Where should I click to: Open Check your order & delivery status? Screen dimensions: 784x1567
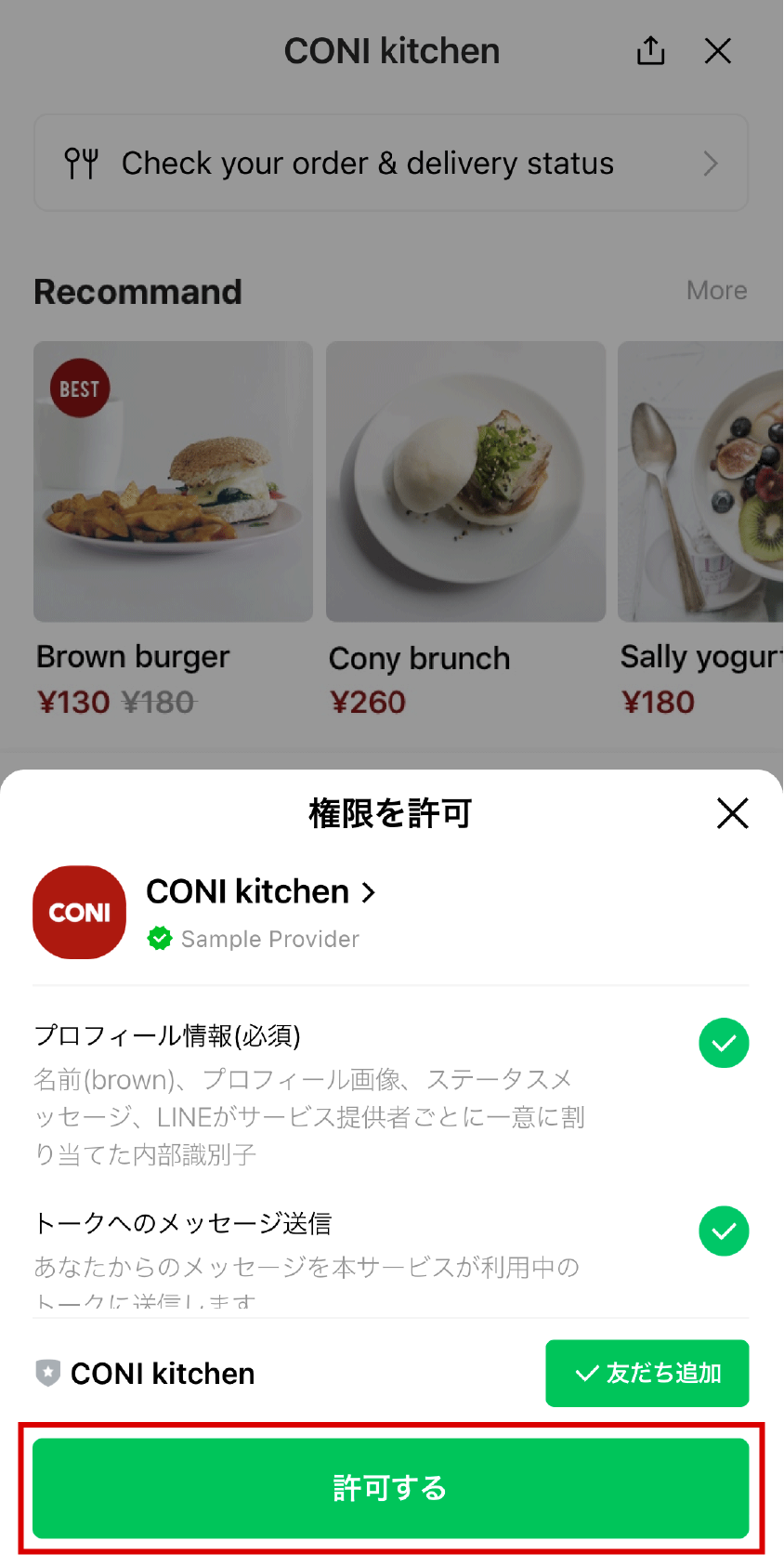point(390,164)
